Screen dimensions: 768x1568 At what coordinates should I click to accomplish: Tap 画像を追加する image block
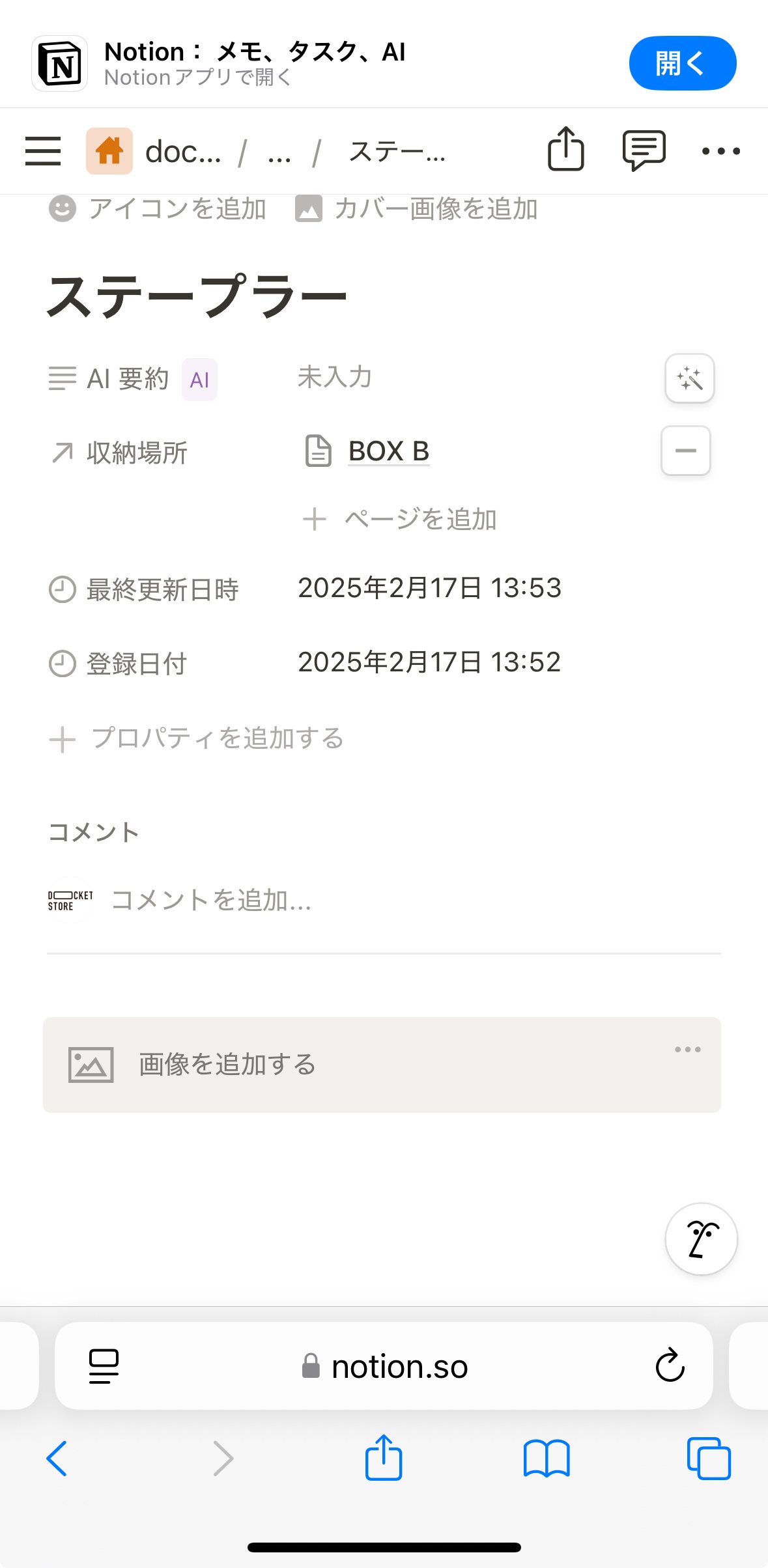pos(382,1065)
